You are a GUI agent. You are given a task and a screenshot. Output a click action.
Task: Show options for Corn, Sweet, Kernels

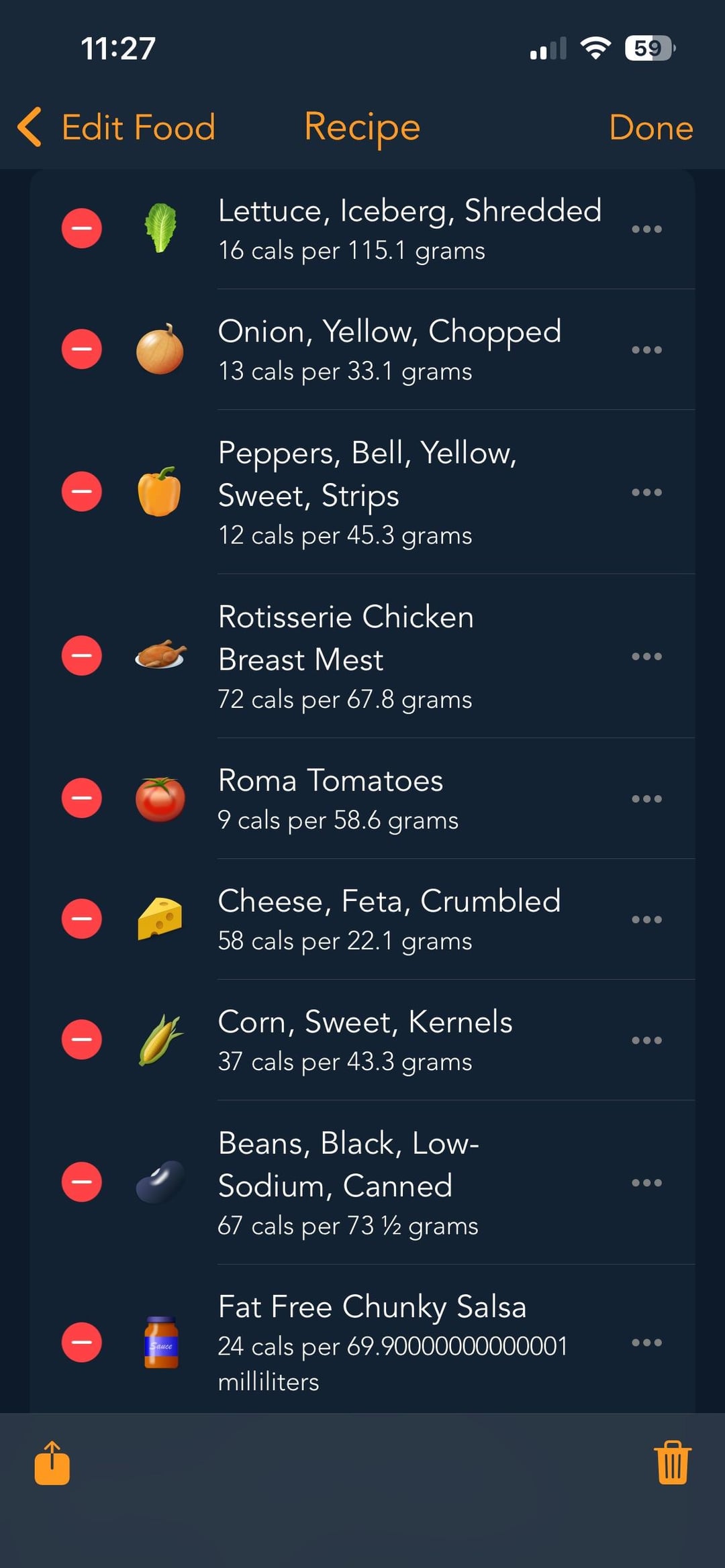(x=646, y=1041)
